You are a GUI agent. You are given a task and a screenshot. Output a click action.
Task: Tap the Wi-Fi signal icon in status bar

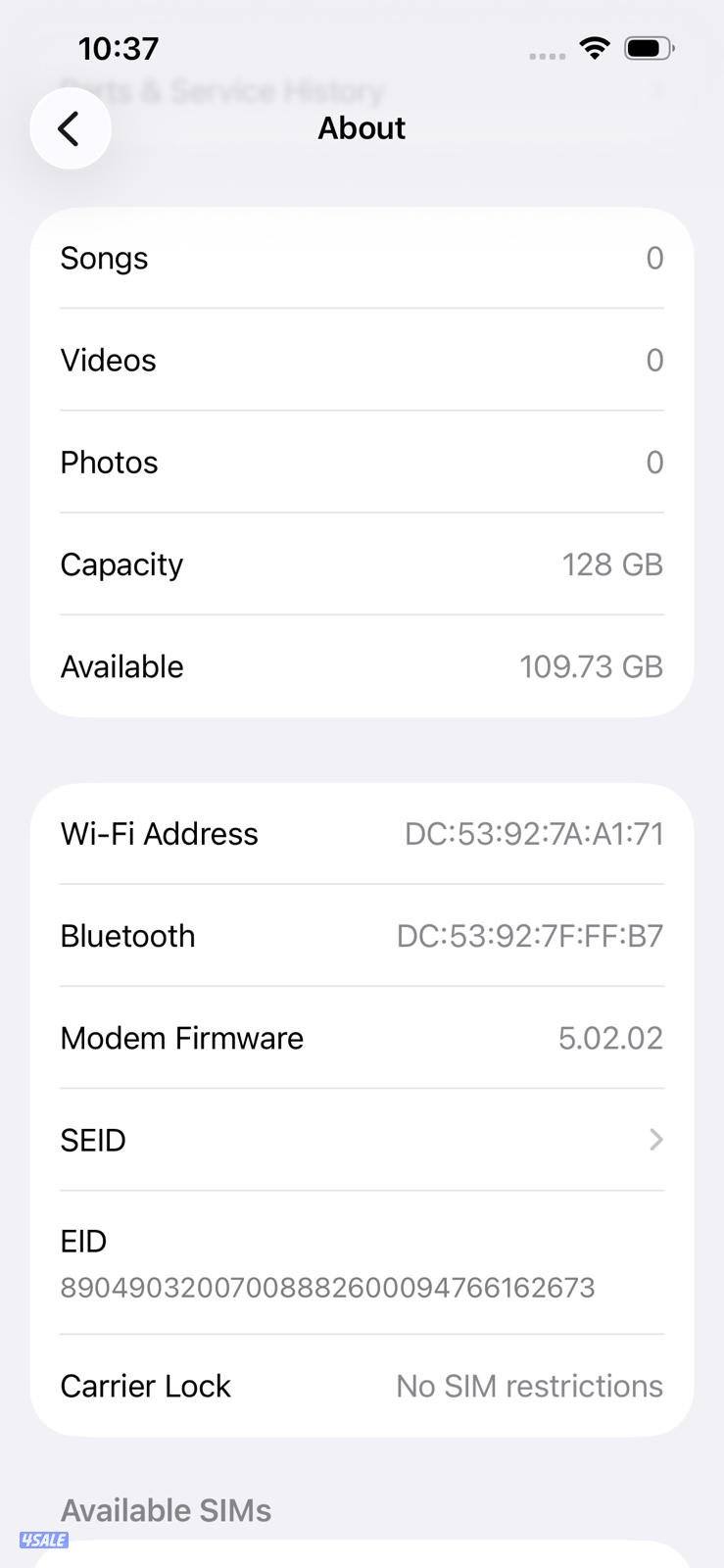point(595,47)
